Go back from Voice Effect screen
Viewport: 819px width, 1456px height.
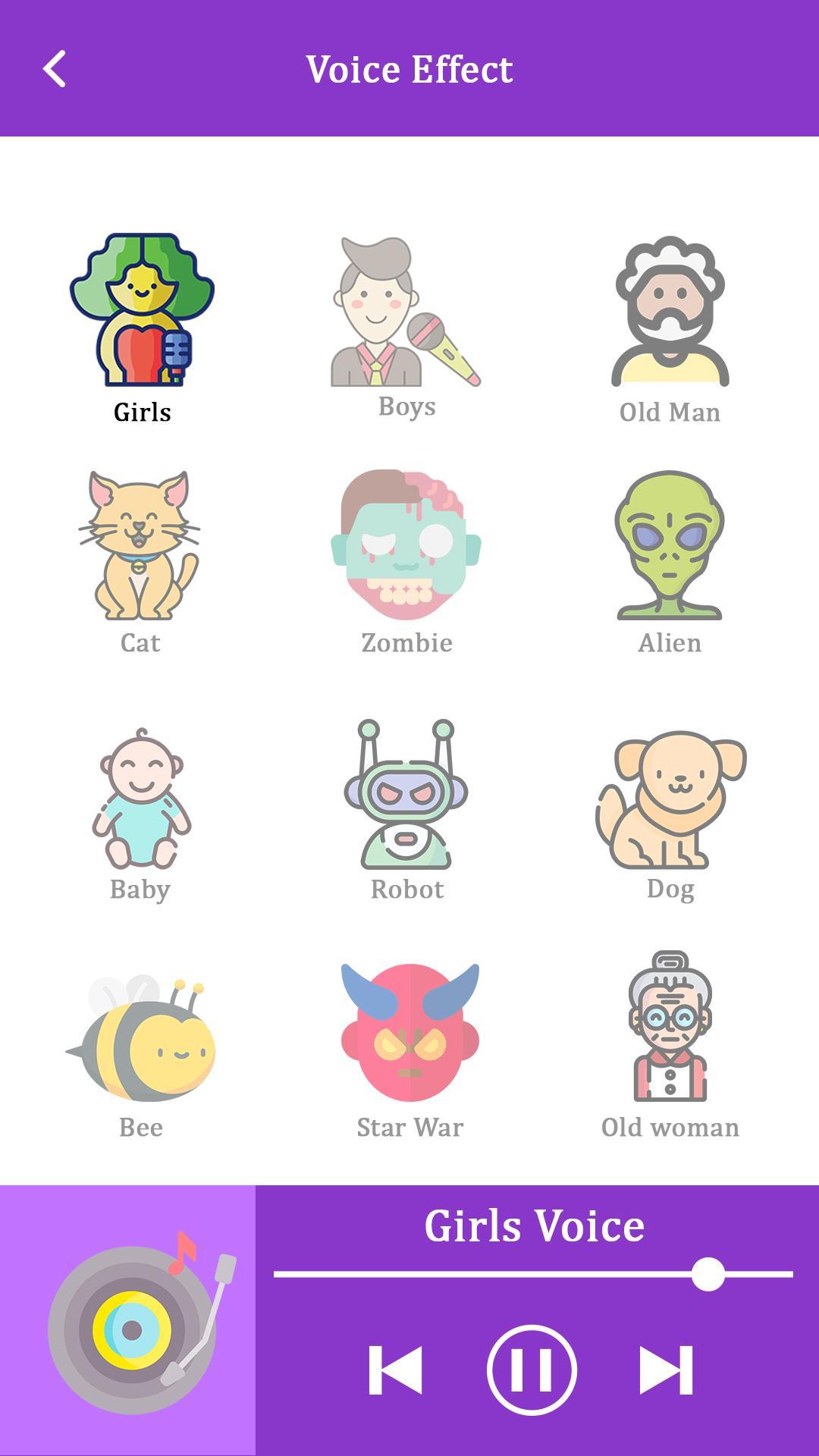[55, 69]
